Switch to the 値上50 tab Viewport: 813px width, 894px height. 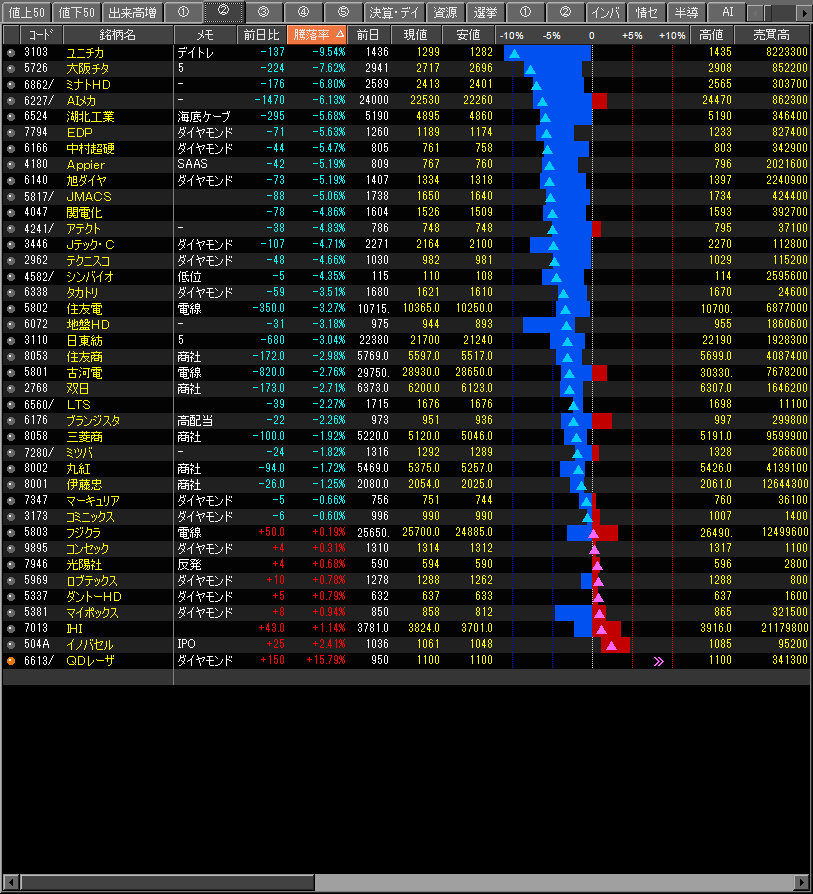[x=25, y=12]
